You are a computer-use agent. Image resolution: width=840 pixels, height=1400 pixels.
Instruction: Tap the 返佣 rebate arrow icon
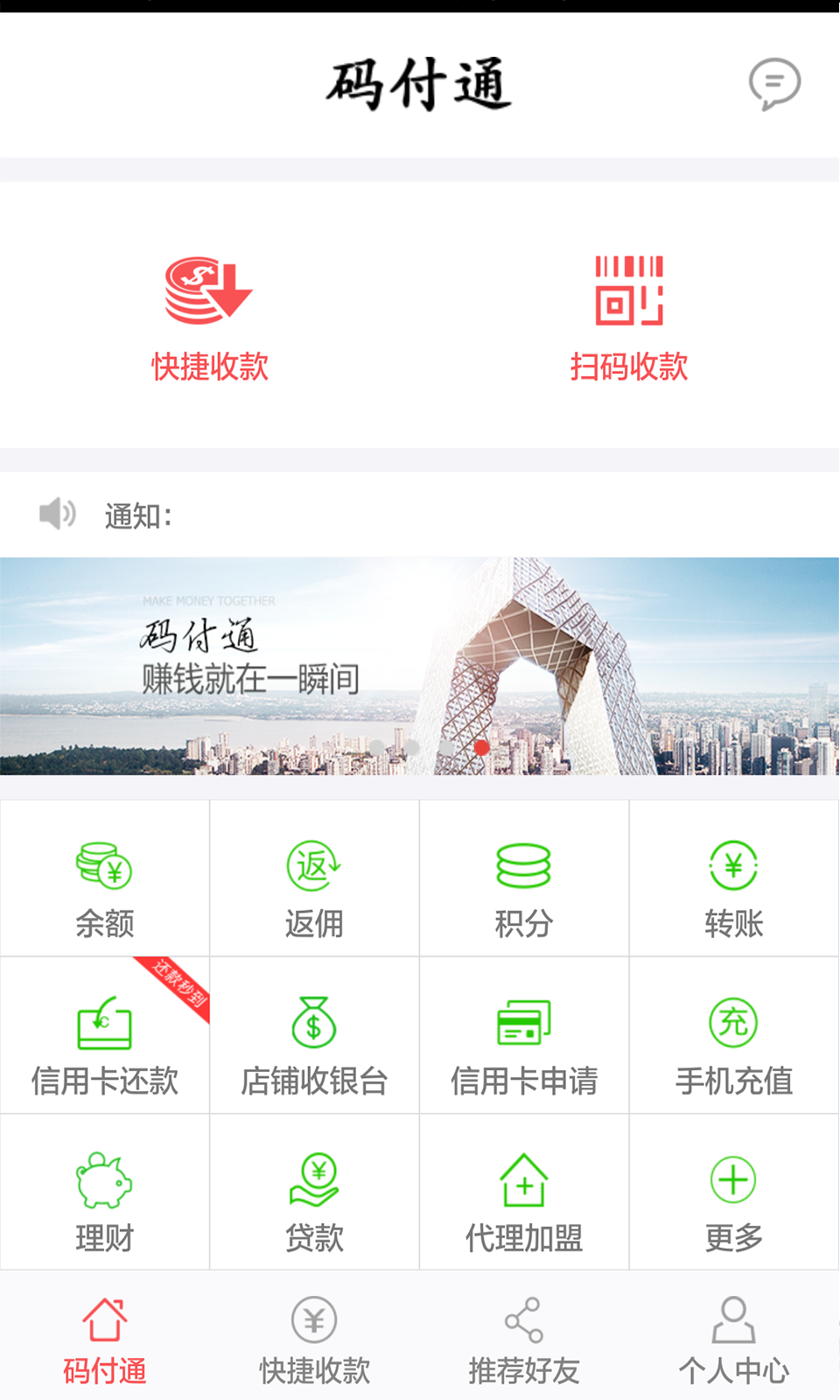[314, 866]
